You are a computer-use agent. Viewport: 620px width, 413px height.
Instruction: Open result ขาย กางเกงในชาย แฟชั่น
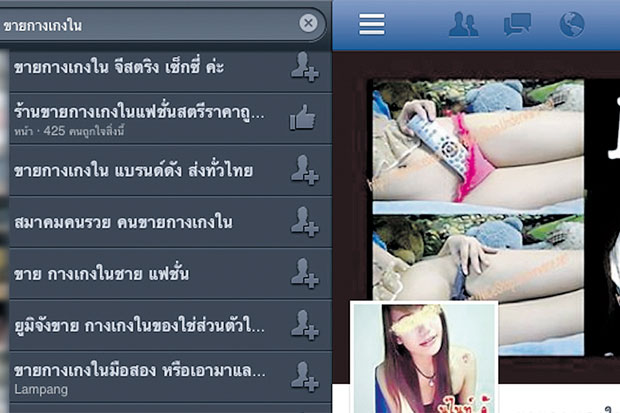pos(105,273)
